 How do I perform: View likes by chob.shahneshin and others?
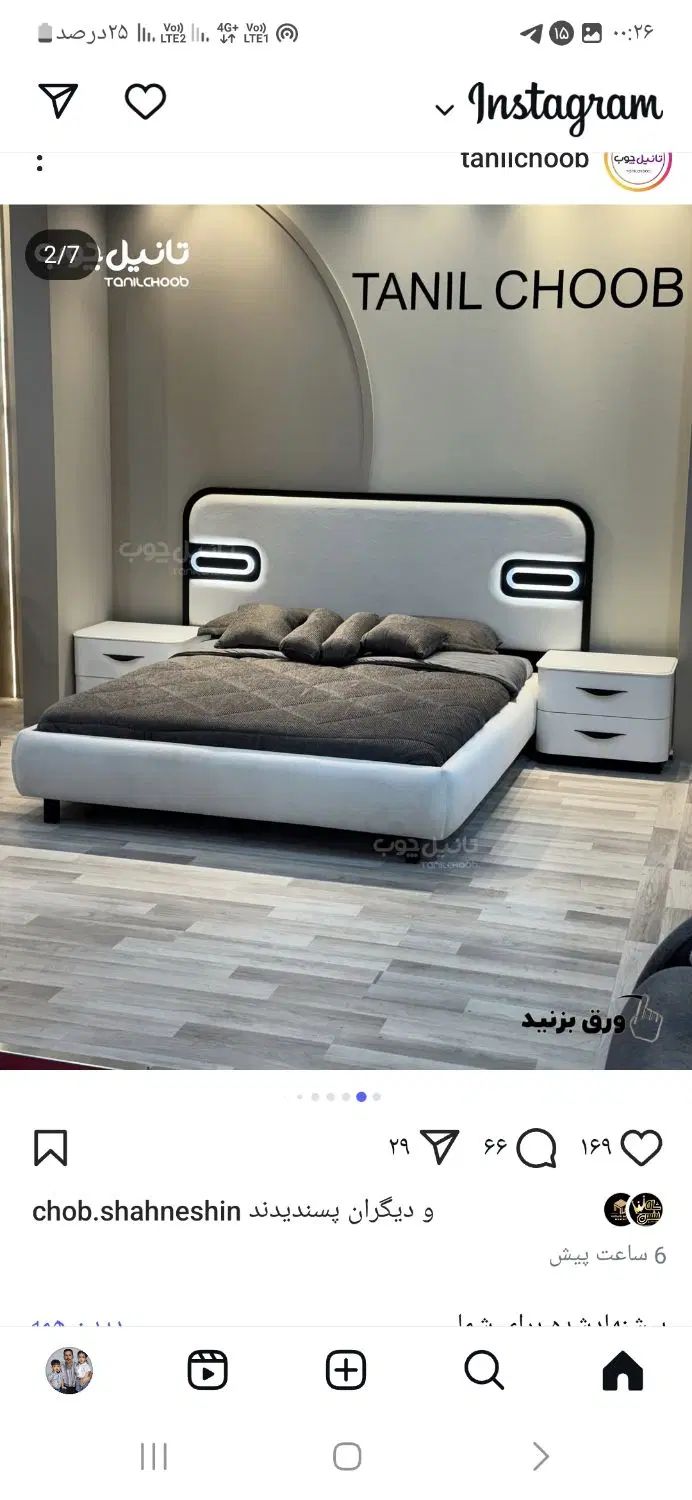232,1212
